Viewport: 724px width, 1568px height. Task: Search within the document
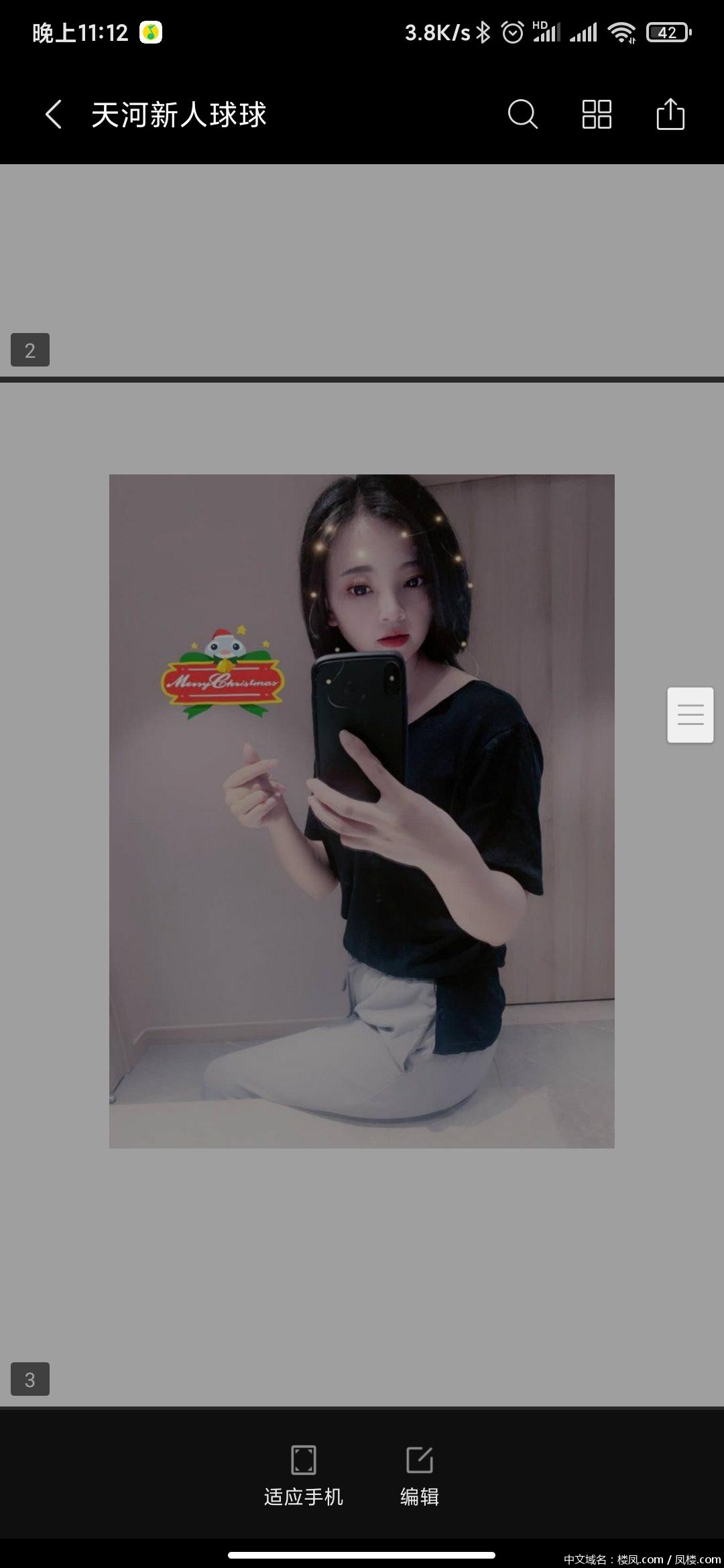tap(522, 114)
